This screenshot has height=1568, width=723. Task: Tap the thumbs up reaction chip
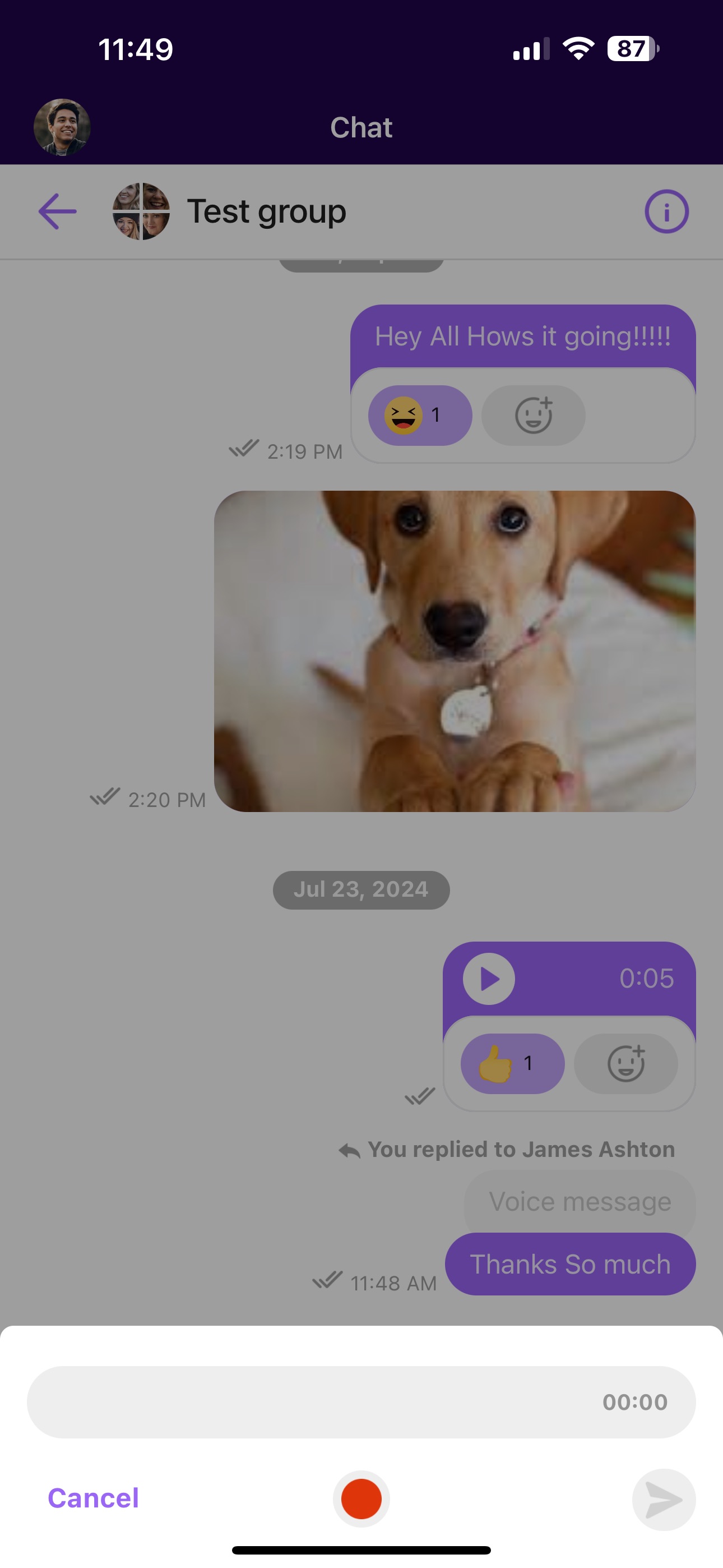coord(512,1063)
